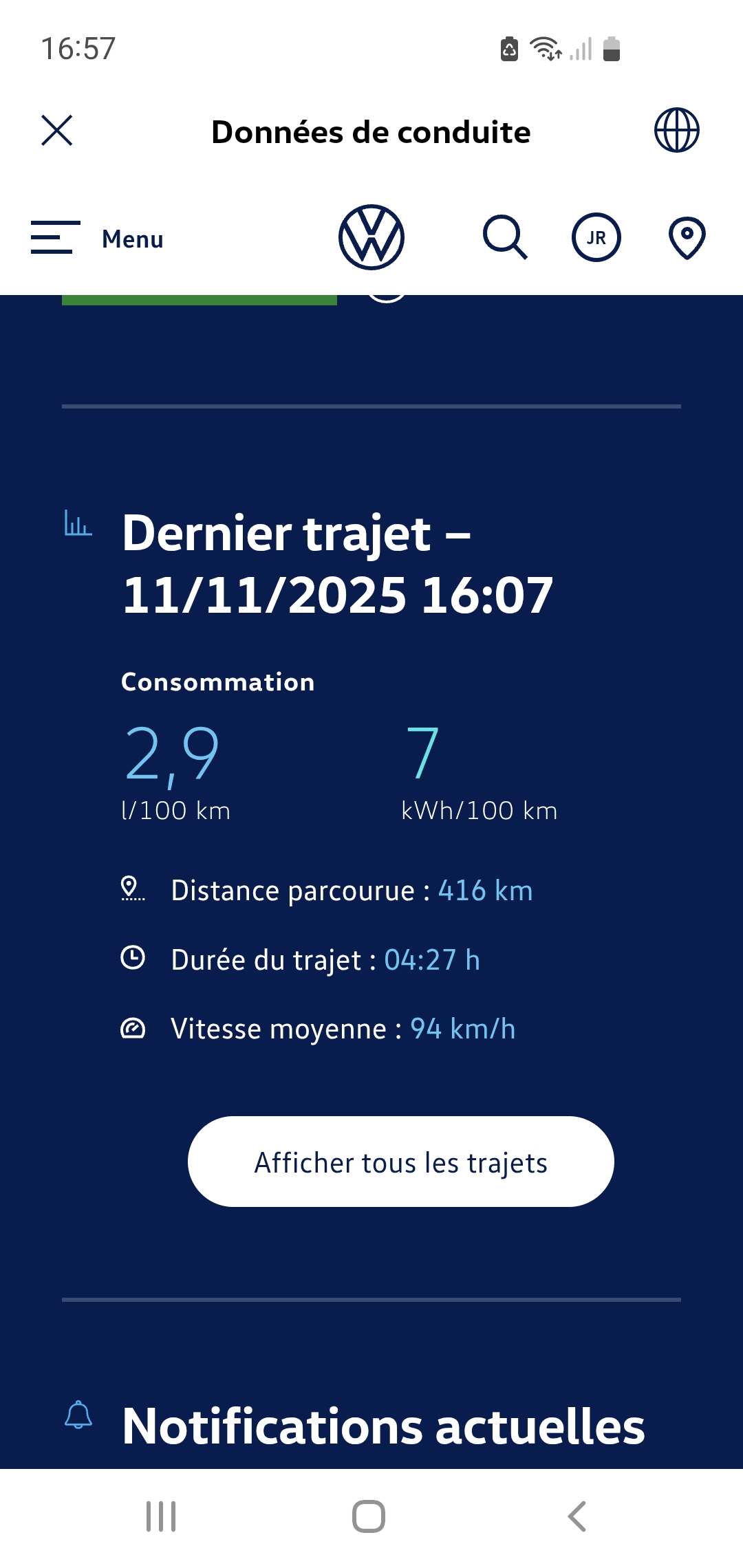Open the JR profile account

(x=596, y=237)
